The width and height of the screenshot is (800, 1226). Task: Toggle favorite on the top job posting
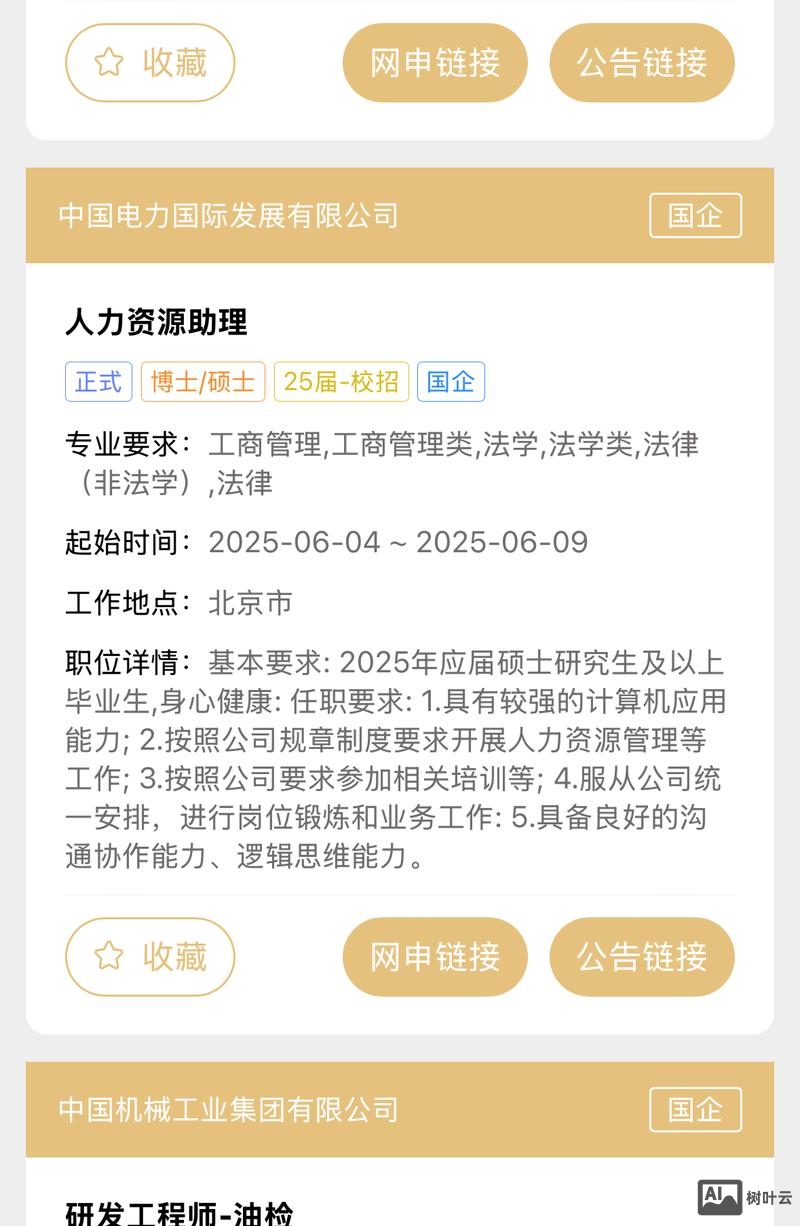click(x=149, y=62)
